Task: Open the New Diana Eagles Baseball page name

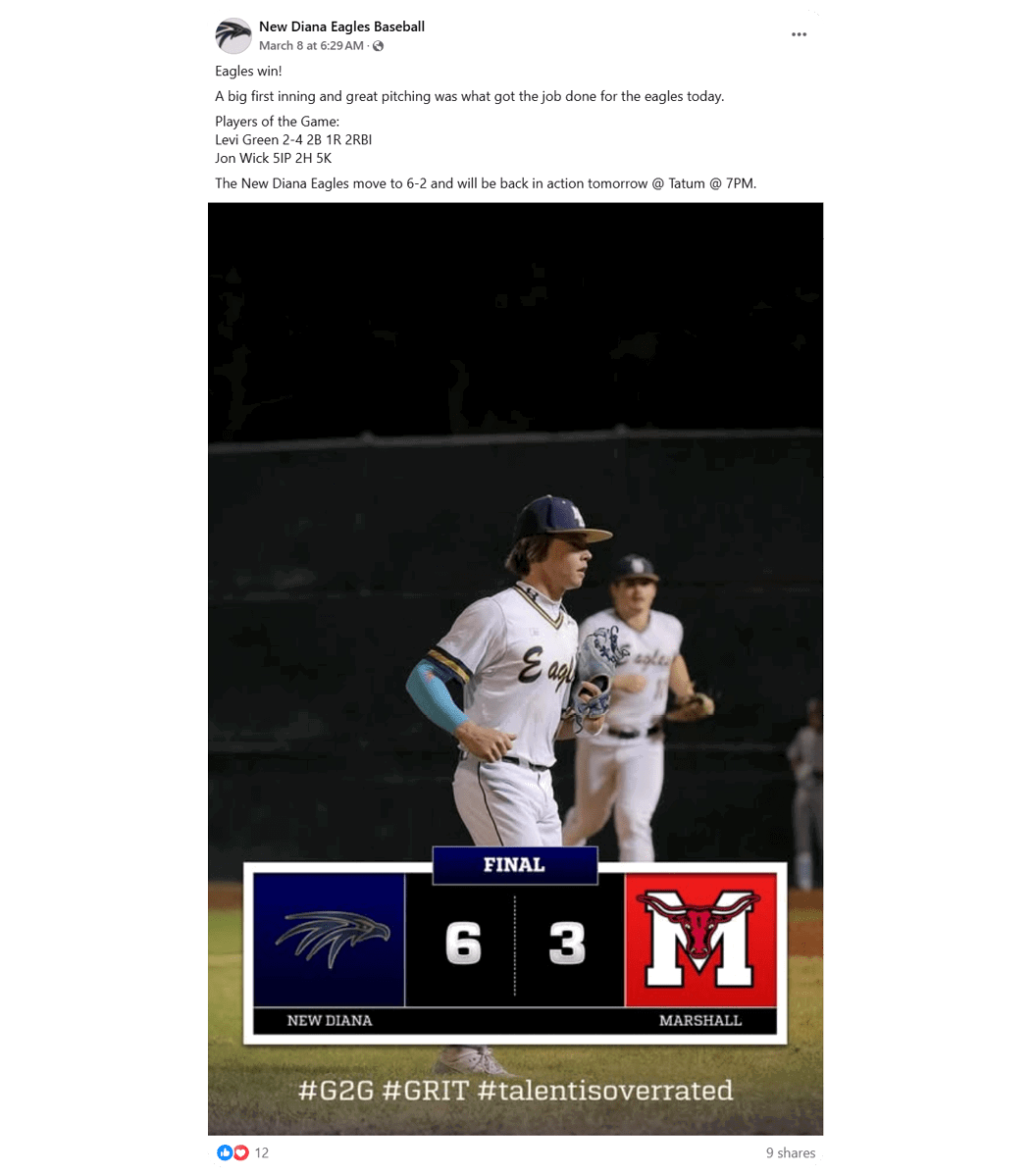Action: tap(341, 26)
